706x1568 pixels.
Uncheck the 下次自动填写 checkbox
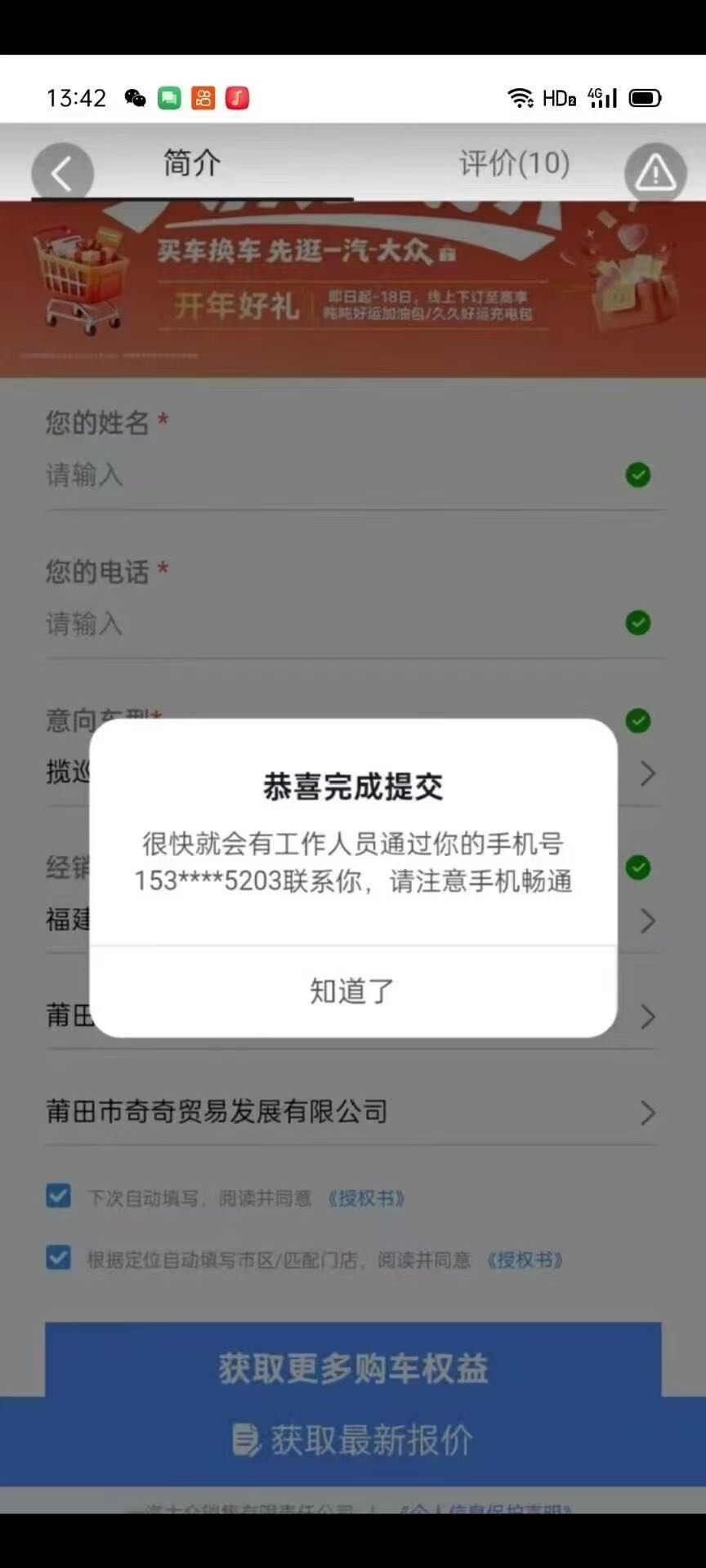coord(57,1196)
